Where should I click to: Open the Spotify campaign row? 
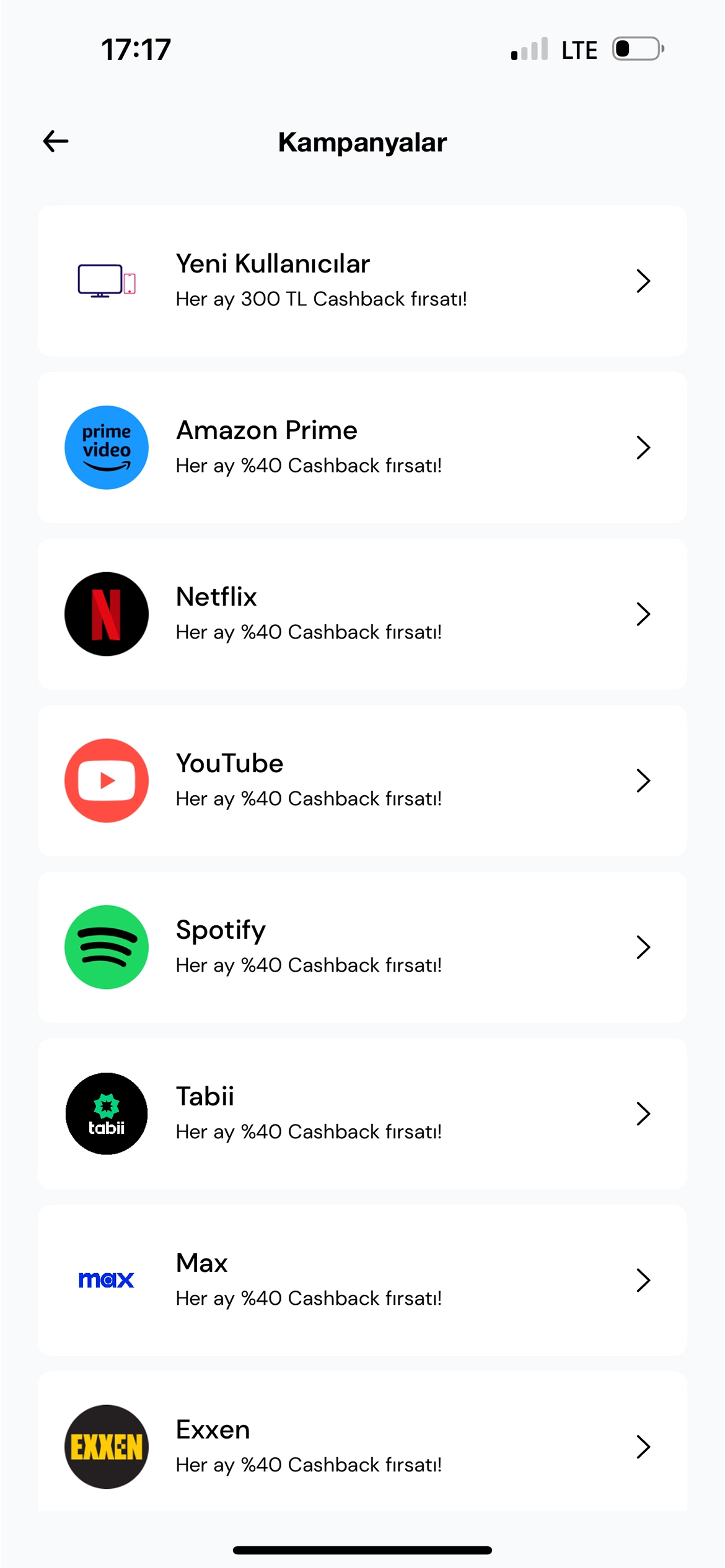coord(362,947)
